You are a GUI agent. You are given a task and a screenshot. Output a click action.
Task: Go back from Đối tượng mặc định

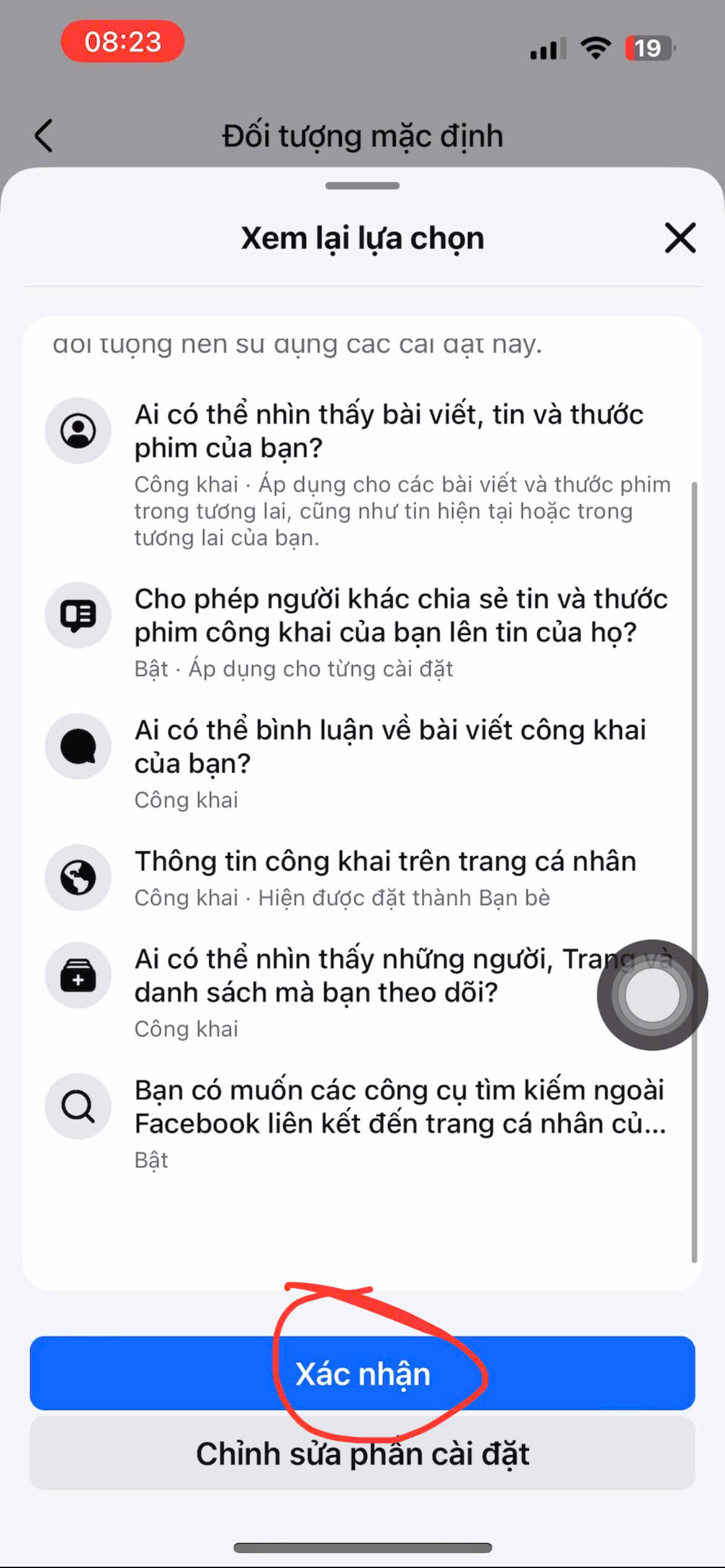(44, 136)
